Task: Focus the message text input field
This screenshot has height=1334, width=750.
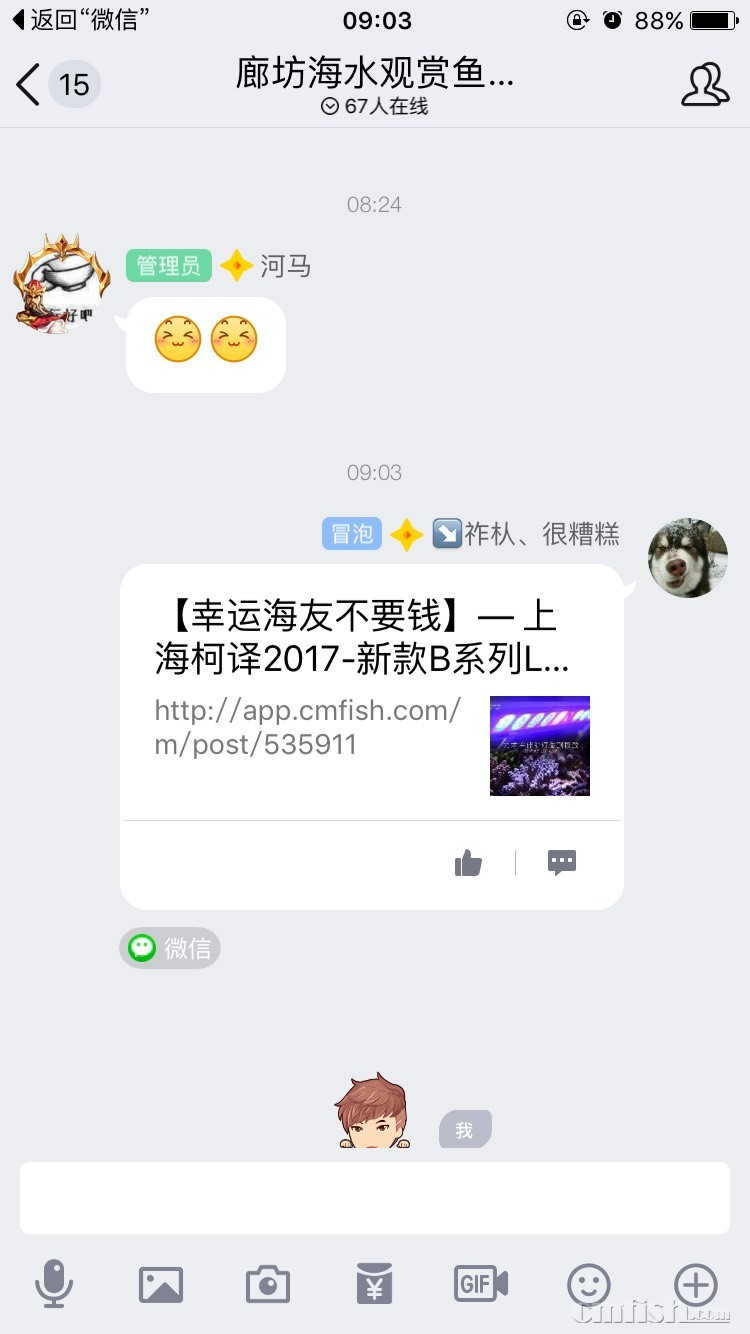Action: pos(374,1197)
